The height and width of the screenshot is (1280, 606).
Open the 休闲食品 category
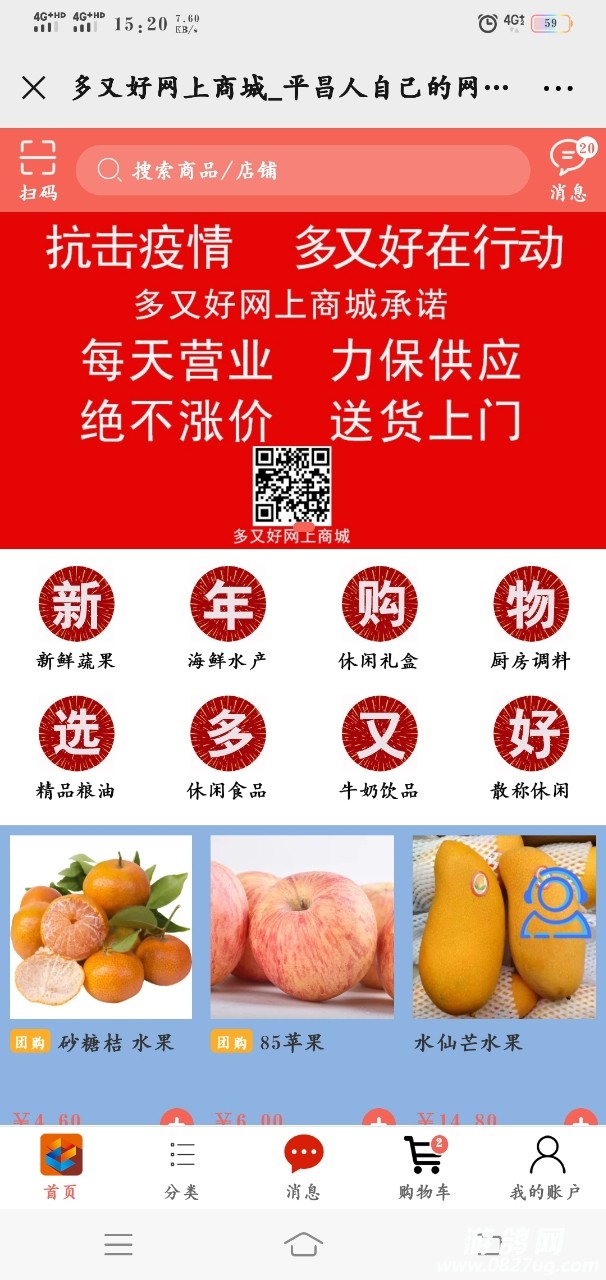click(227, 748)
